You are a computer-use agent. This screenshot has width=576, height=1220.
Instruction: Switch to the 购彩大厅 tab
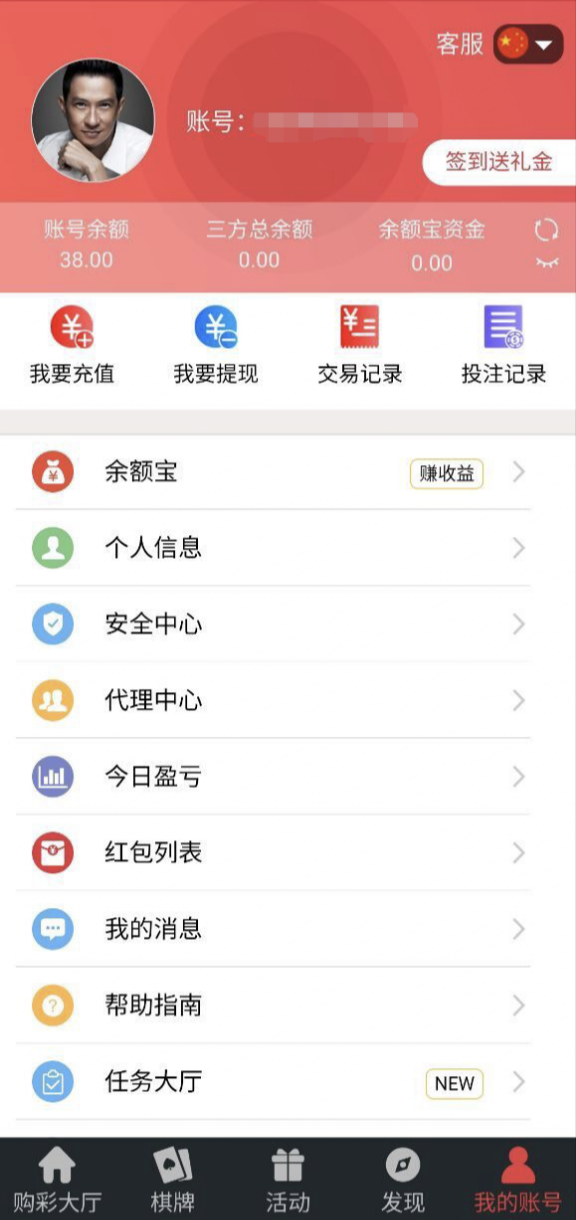point(57,1180)
